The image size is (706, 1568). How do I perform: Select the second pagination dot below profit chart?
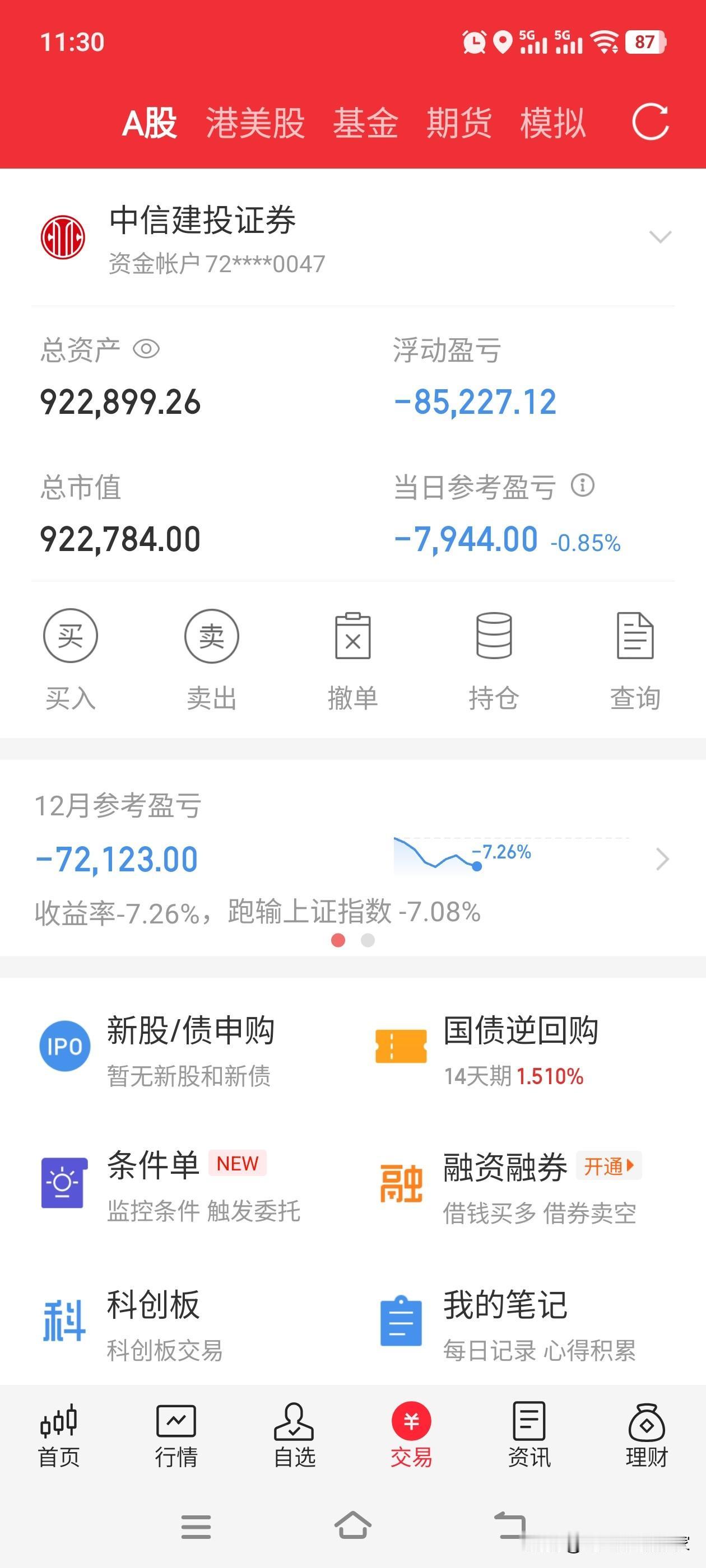click(368, 941)
